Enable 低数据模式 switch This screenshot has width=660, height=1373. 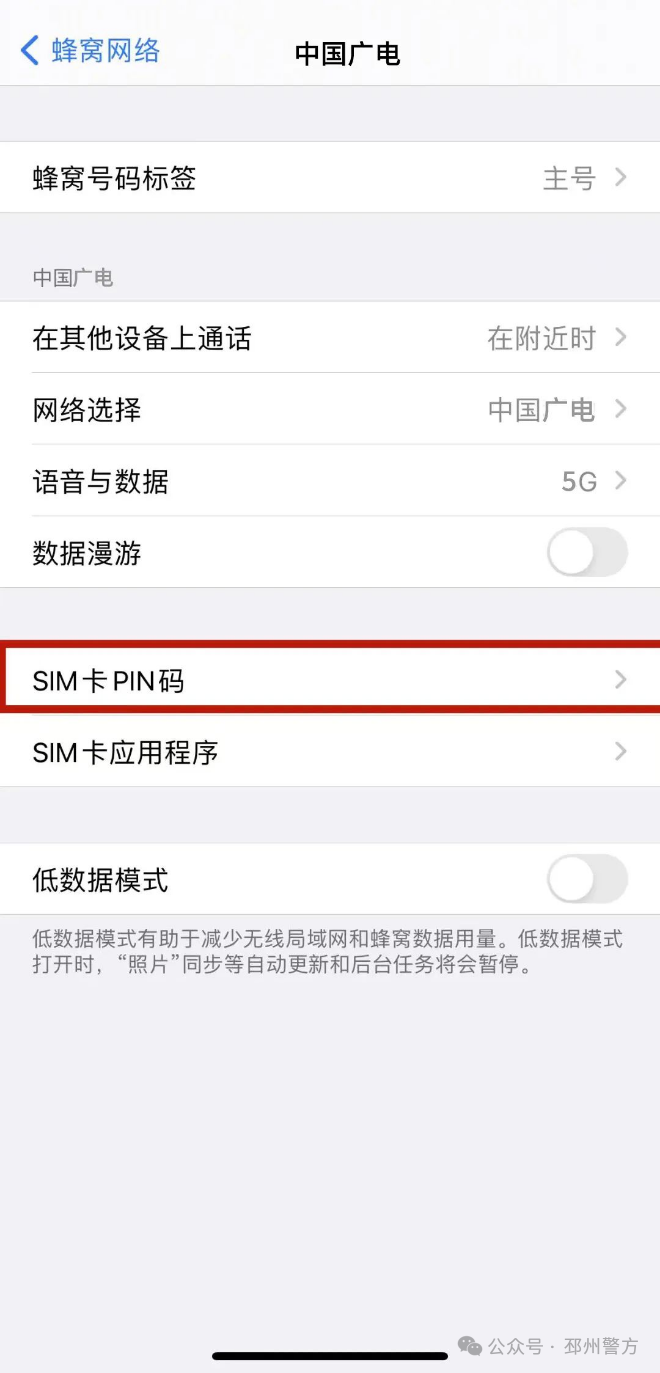(587, 880)
